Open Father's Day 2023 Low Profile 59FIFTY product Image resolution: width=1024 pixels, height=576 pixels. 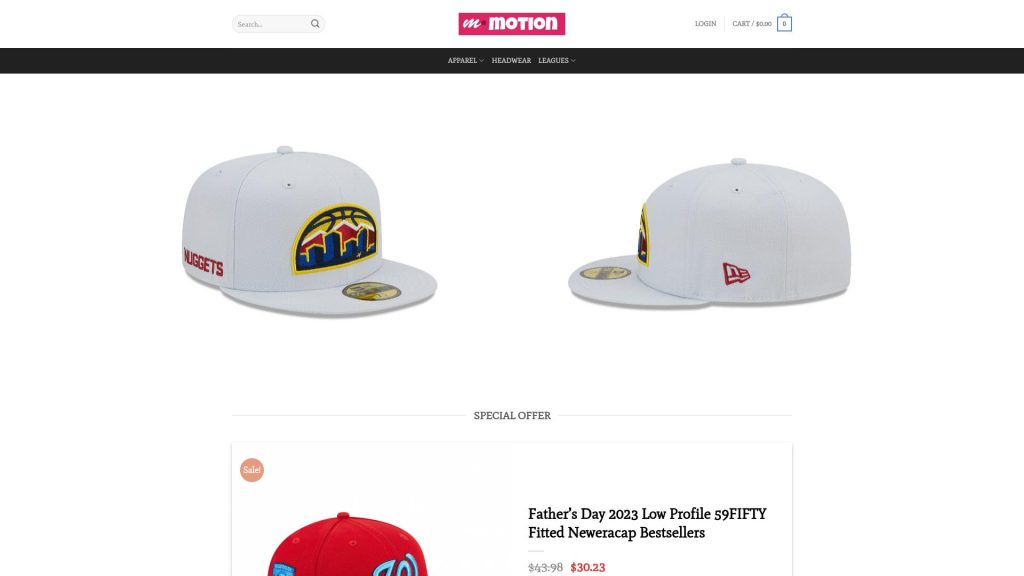[x=647, y=523]
